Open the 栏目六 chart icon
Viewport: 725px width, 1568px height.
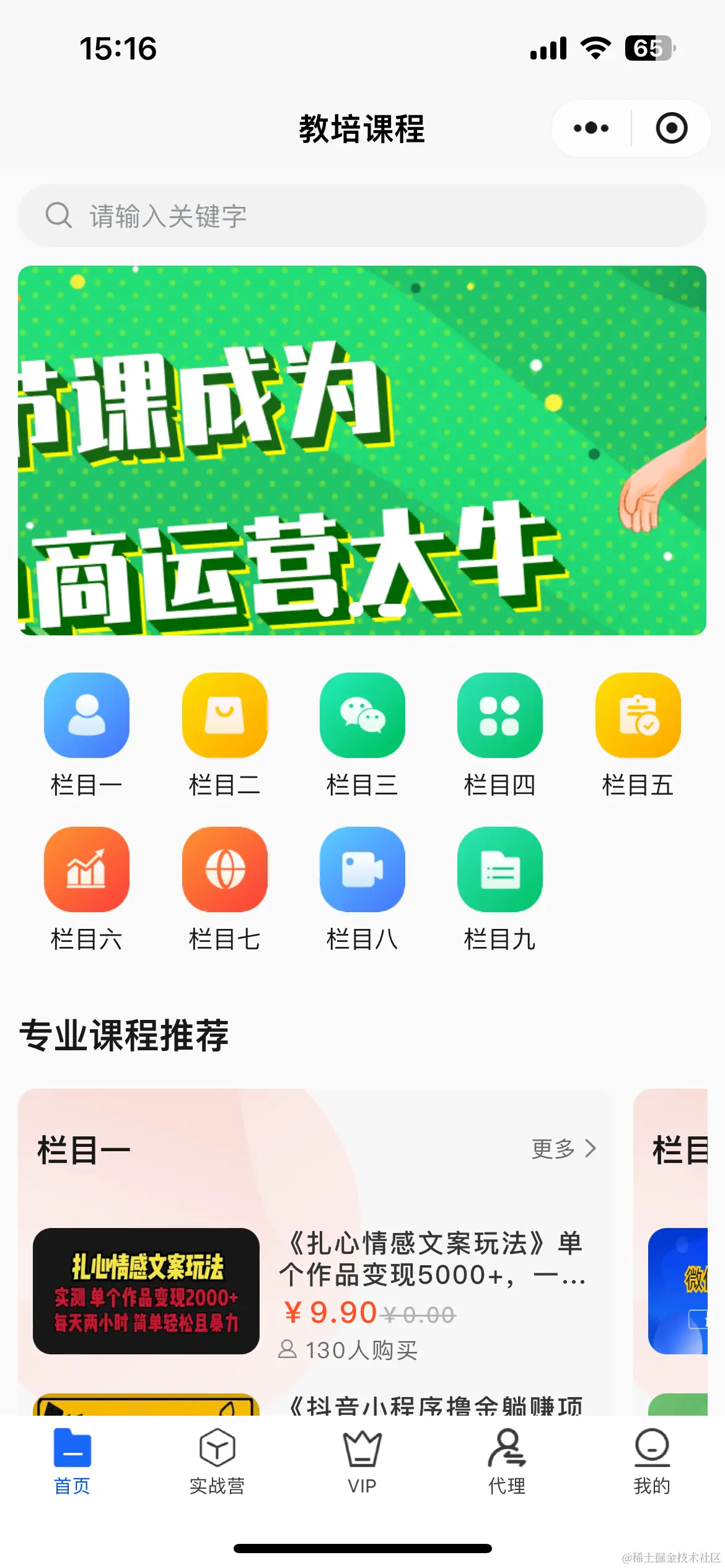click(87, 871)
